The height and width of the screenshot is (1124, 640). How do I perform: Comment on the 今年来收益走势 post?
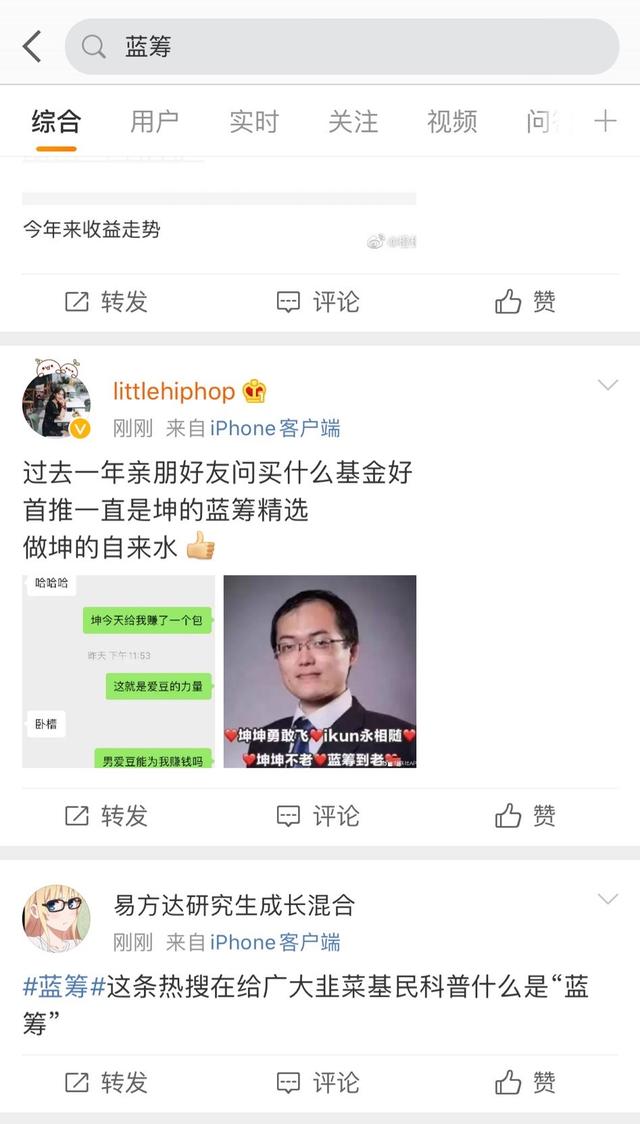coord(318,302)
